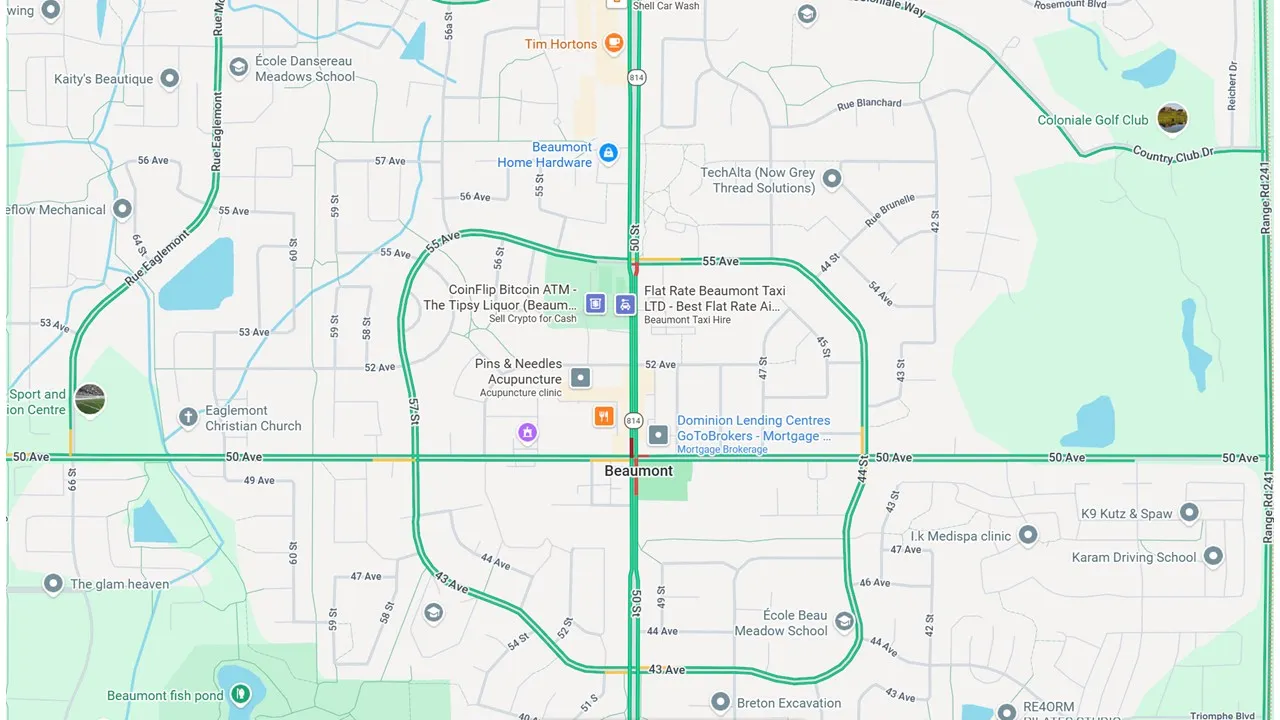Open the Coloniale Golf Club marker

click(1172, 119)
